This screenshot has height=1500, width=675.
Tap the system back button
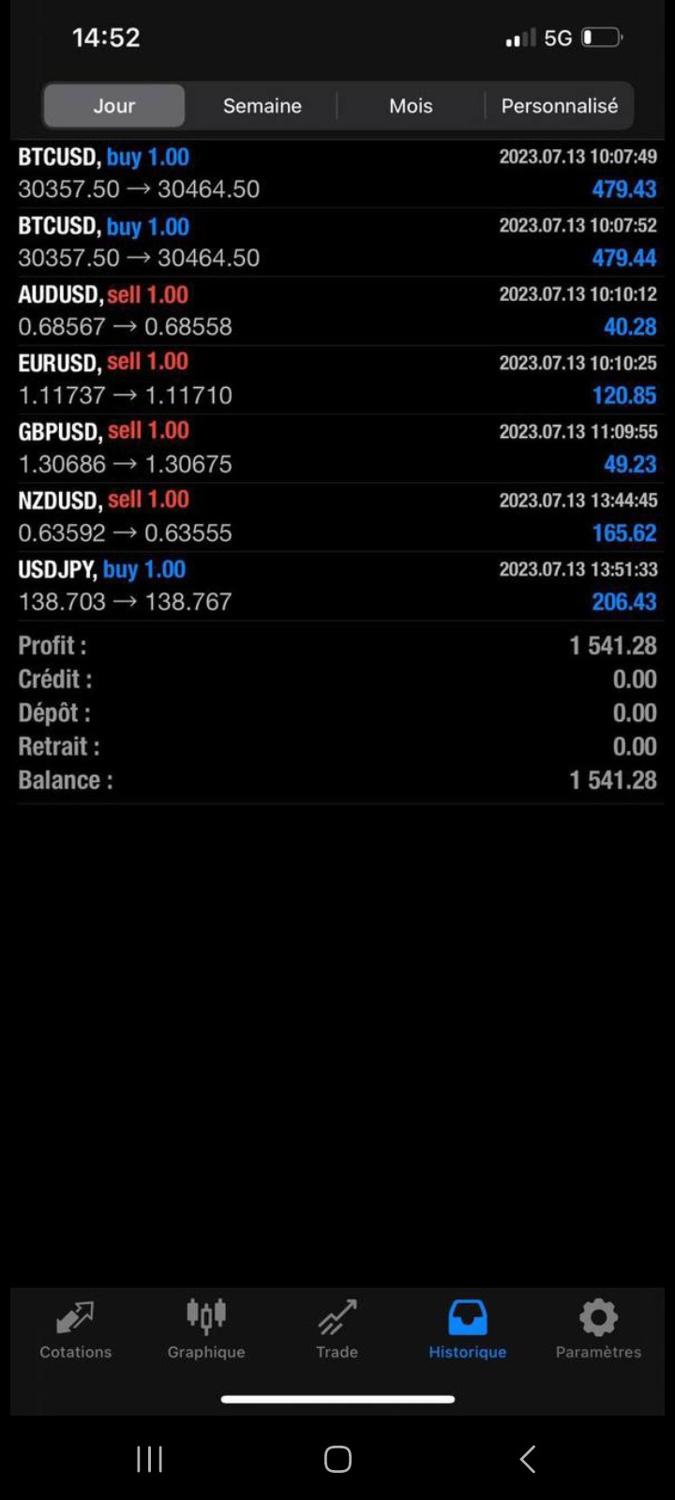527,1459
